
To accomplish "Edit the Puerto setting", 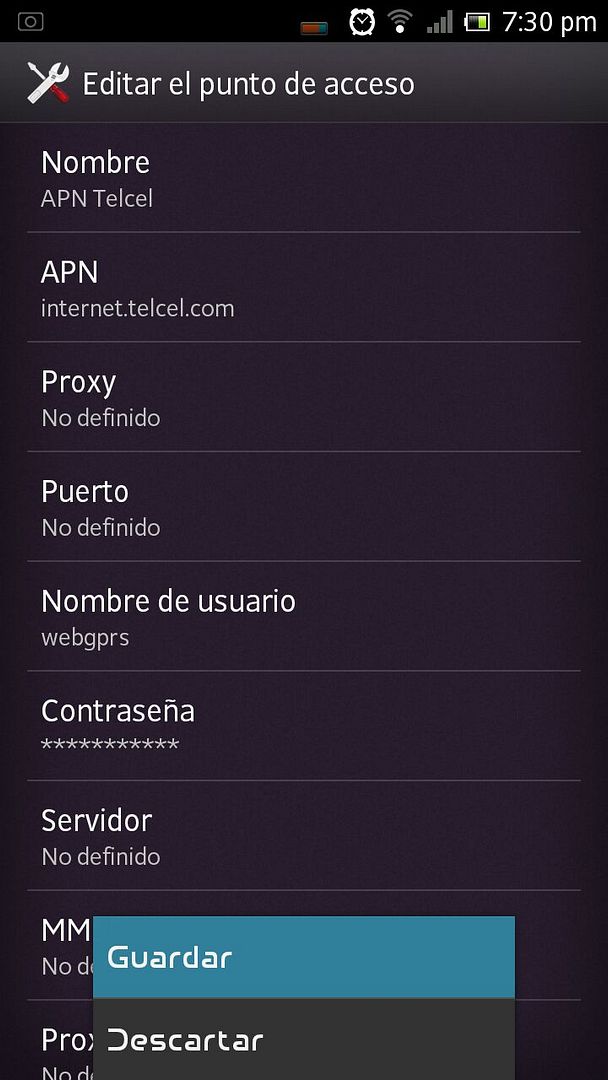I will coord(304,506).
